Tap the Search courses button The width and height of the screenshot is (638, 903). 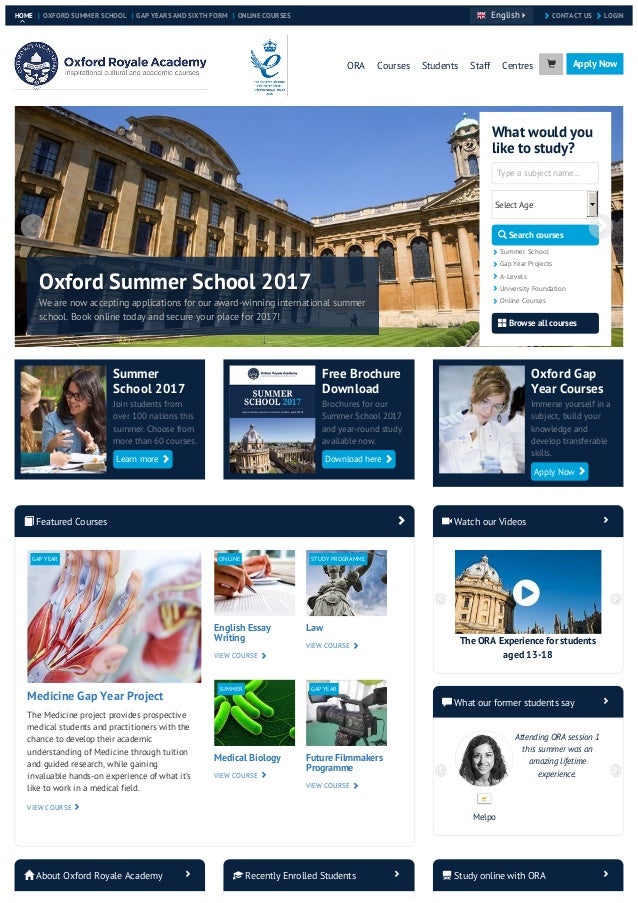(x=545, y=235)
